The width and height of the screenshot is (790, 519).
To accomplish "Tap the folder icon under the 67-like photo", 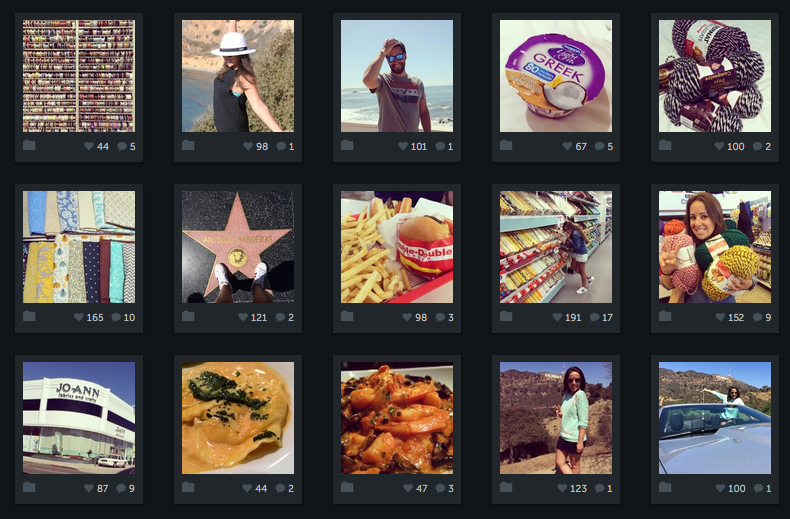I will tap(506, 146).
